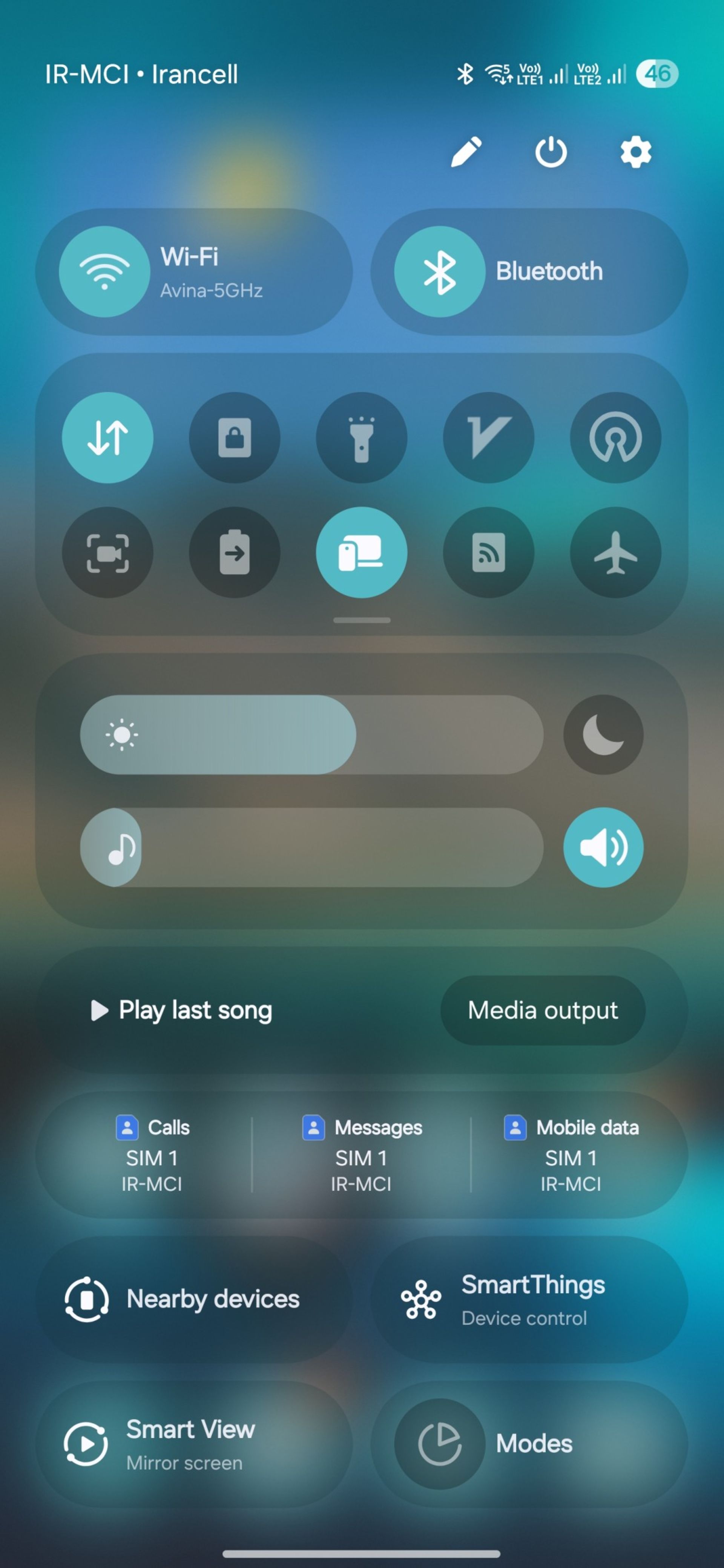Turn off Wi-Fi Avina-5GHz

pos(105,271)
